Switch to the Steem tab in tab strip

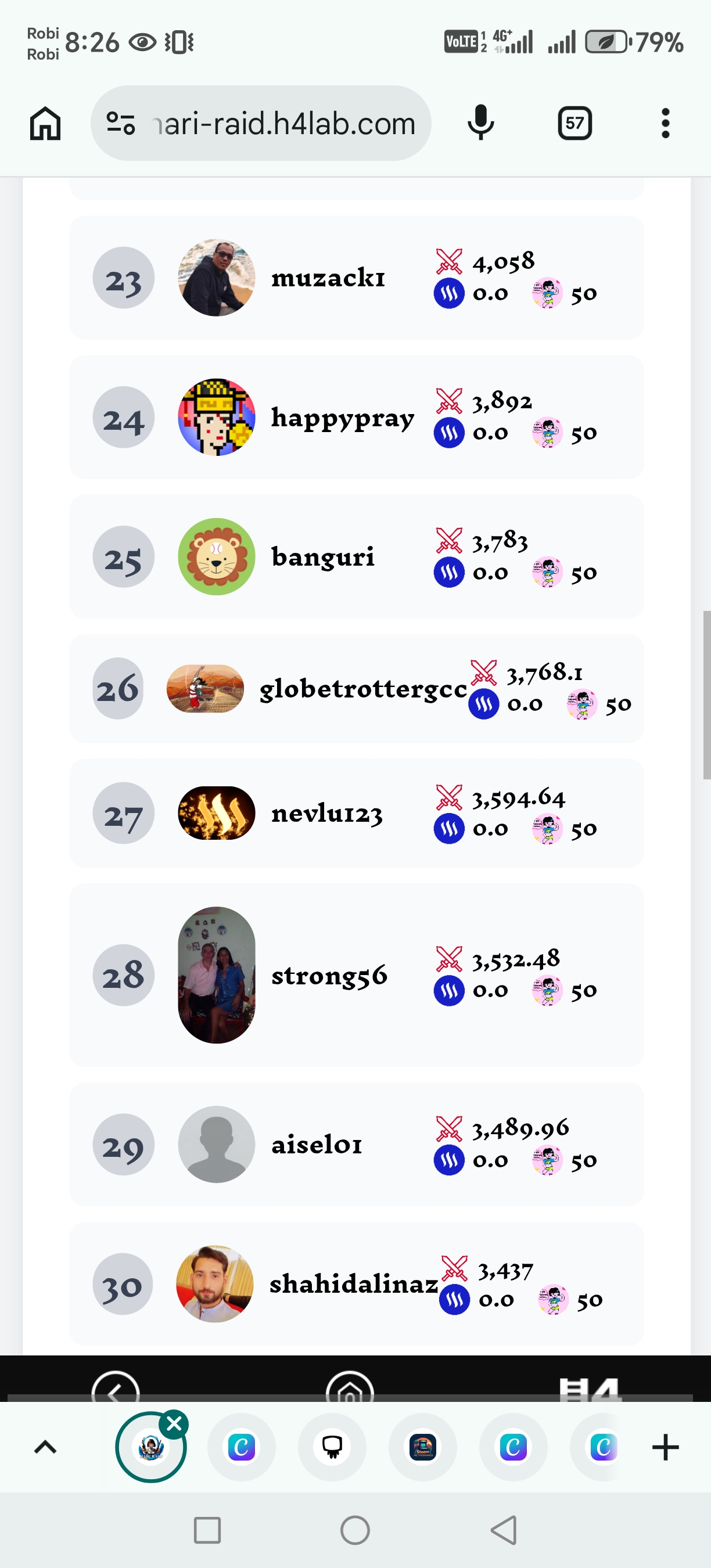click(x=422, y=1447)
